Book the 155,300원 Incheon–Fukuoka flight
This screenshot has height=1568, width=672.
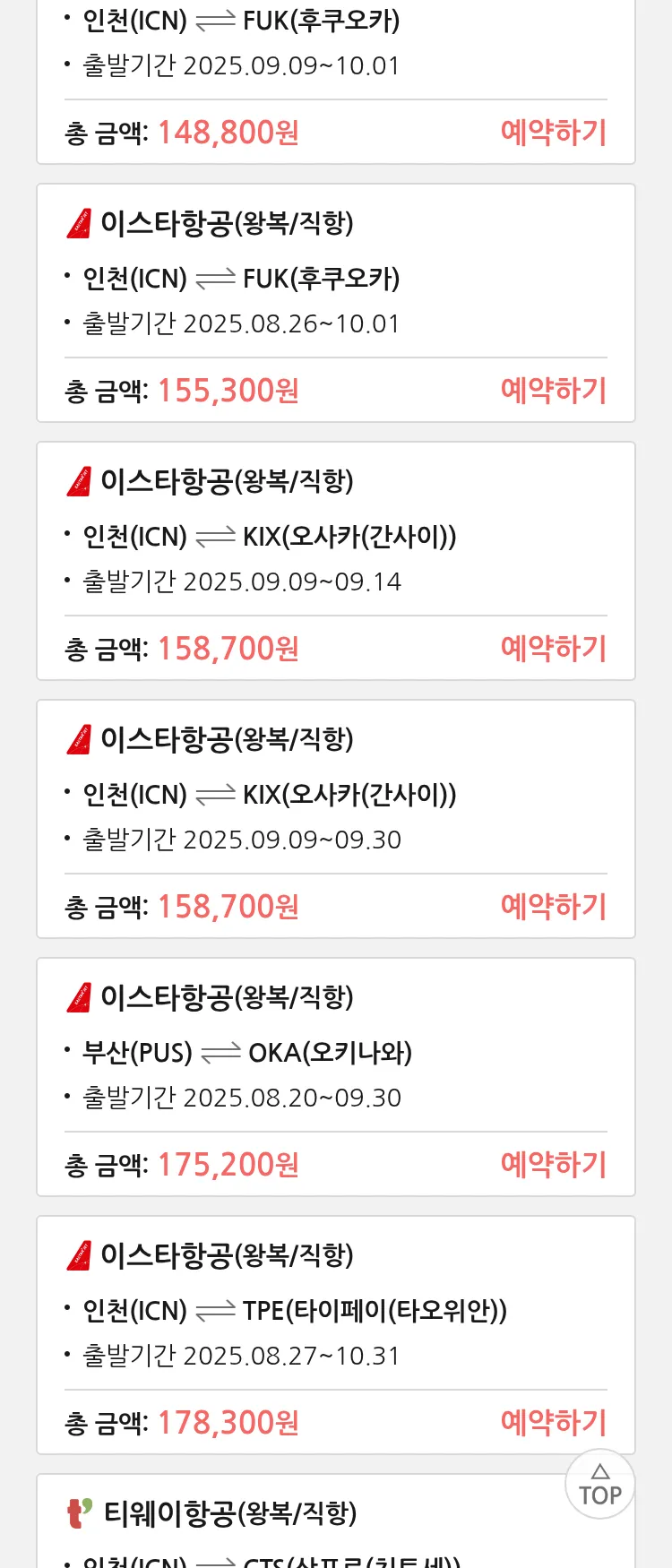[x=553, y=391]
